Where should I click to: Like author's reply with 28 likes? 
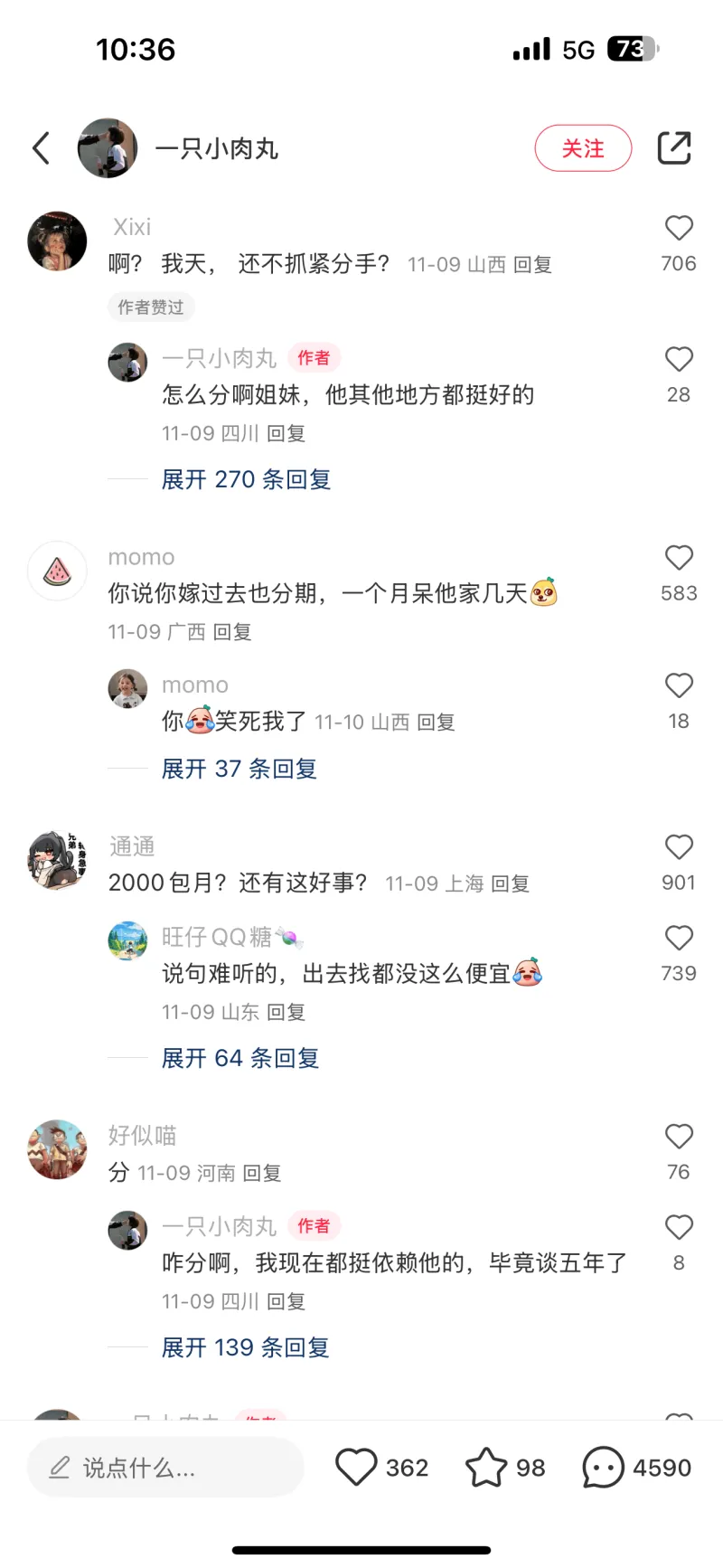(679, 360)
